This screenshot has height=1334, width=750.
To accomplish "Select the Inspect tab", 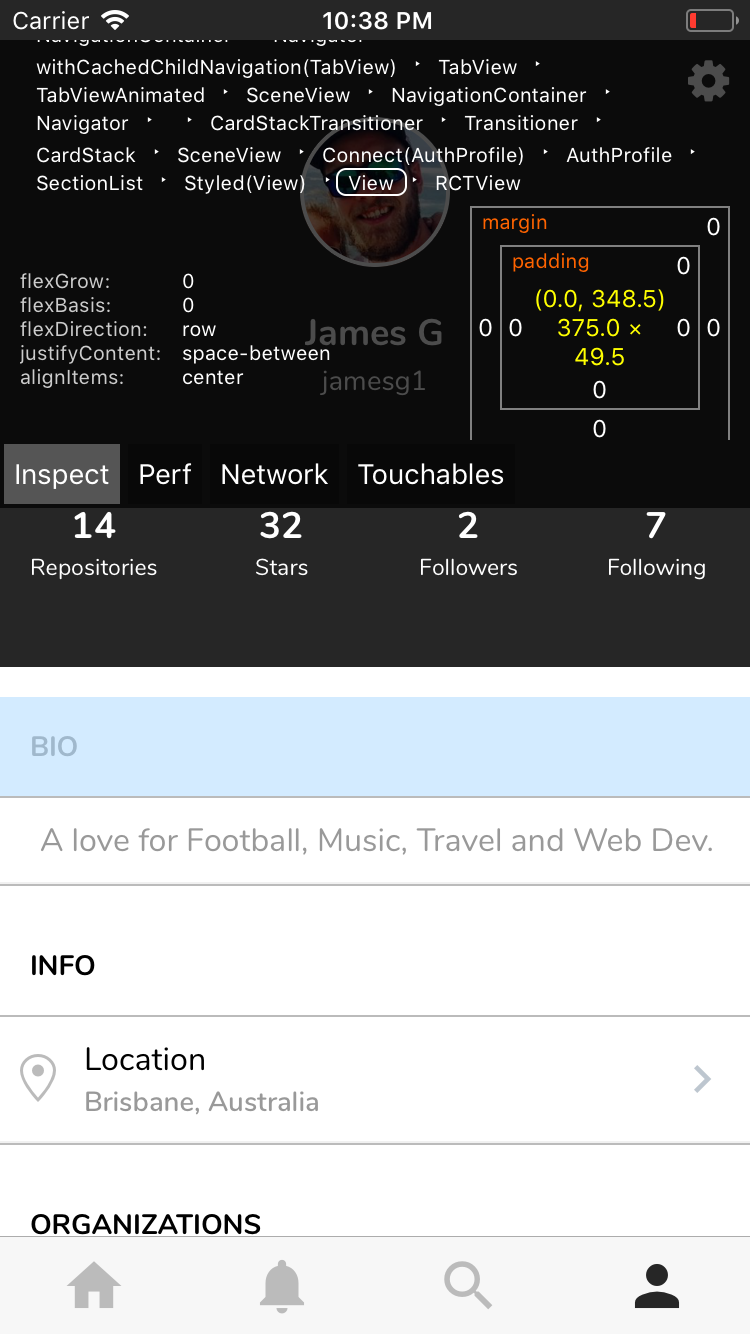I will 62,474.
